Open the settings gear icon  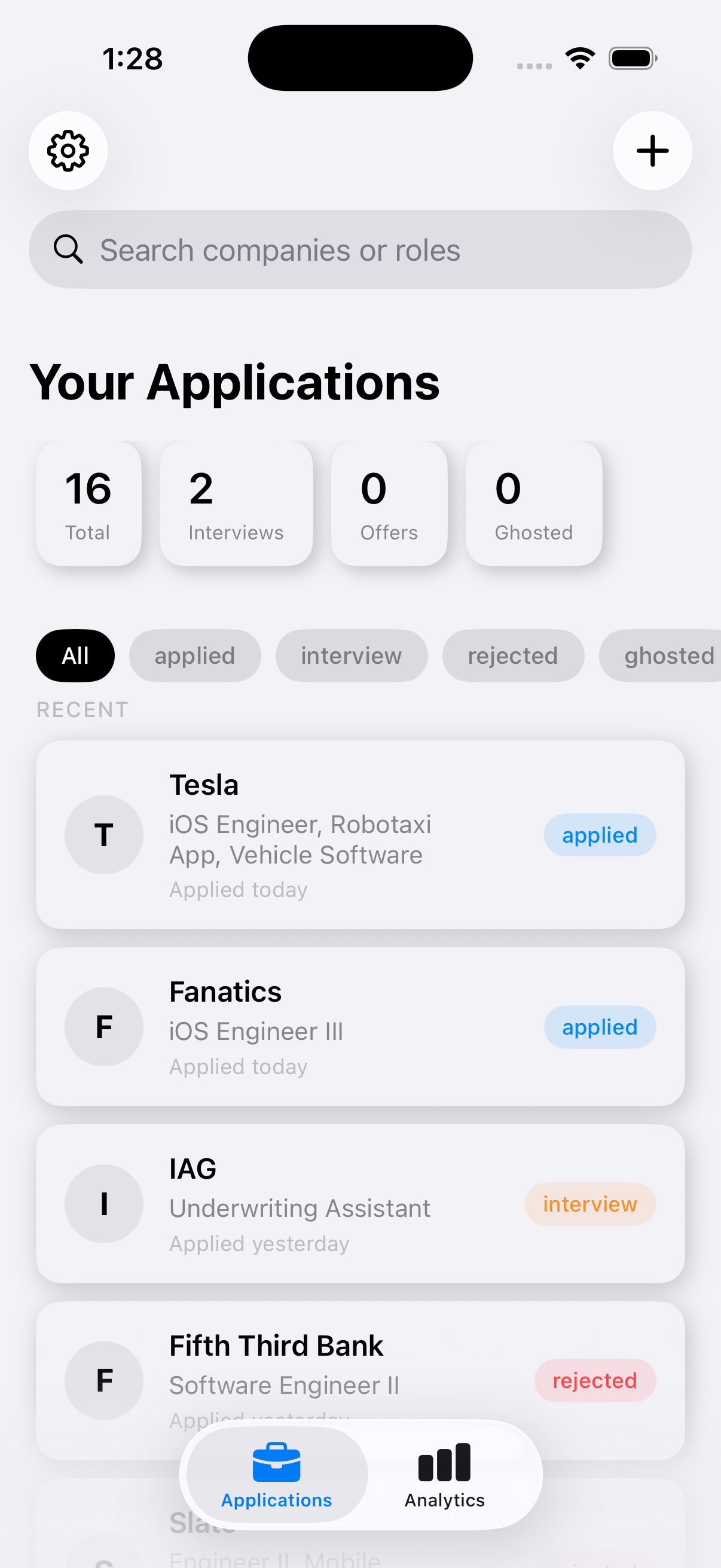point(68,150)
